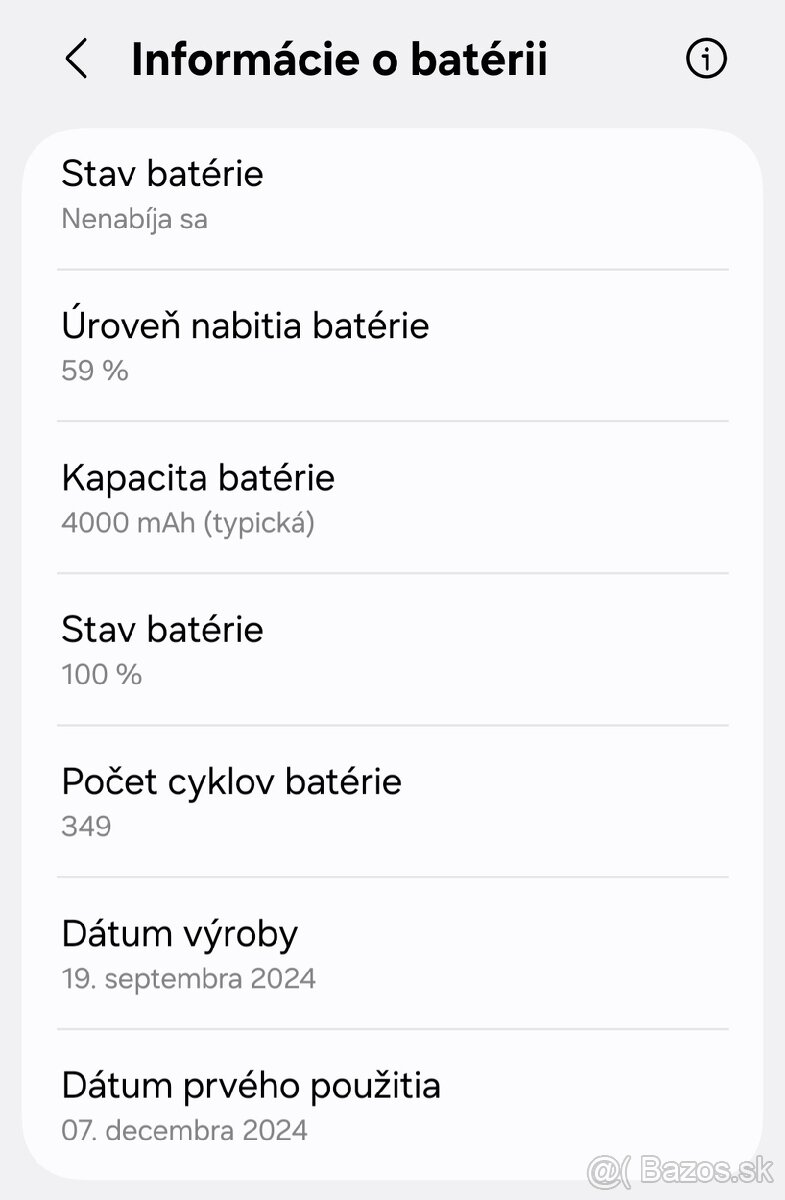This screenshot has height=1200, width=785.
Task: Open the 'Kapacita batérie' item
Action: point(392,498)
